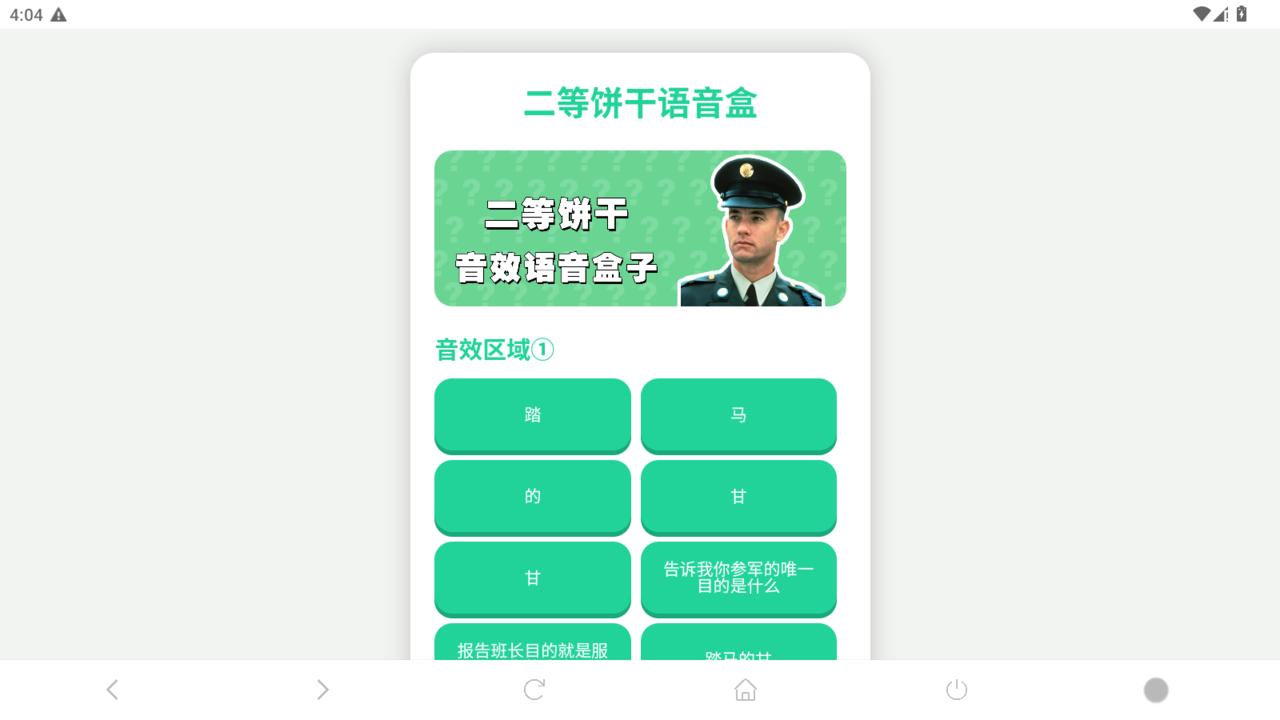Play the 的 sound effect
Image resolution: width=1280 pixels, height=720 pixels.
532,496
